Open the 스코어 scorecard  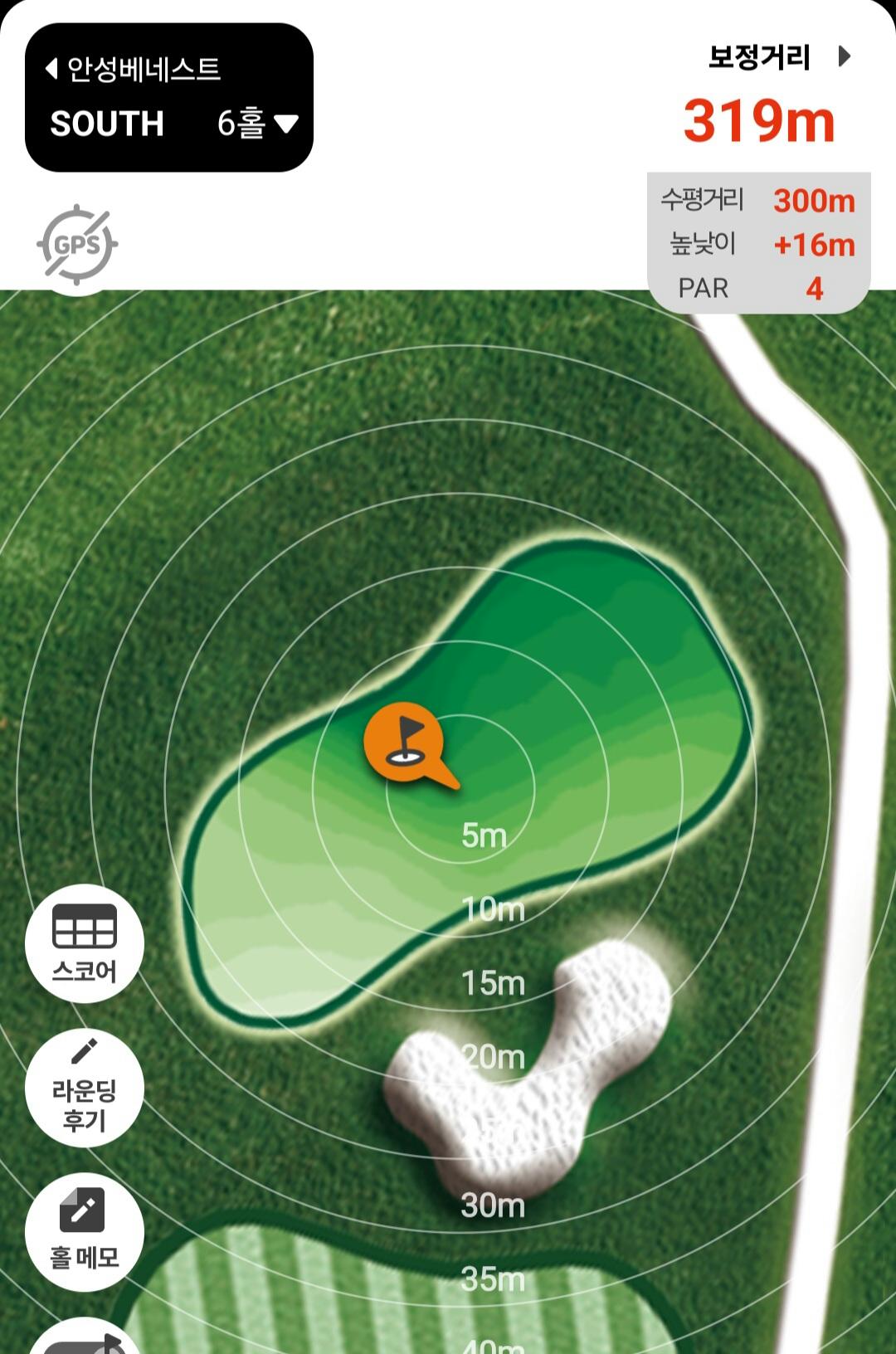(x=85, y=943)
